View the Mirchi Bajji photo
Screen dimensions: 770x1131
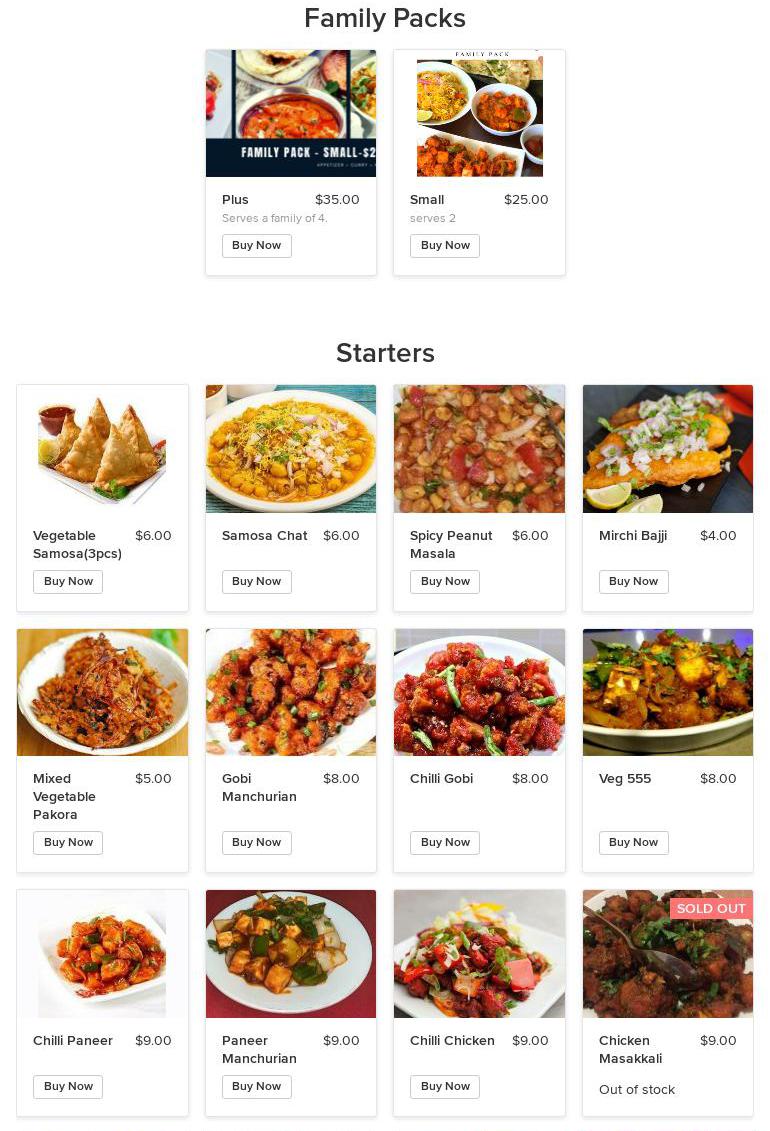[668, 449]
